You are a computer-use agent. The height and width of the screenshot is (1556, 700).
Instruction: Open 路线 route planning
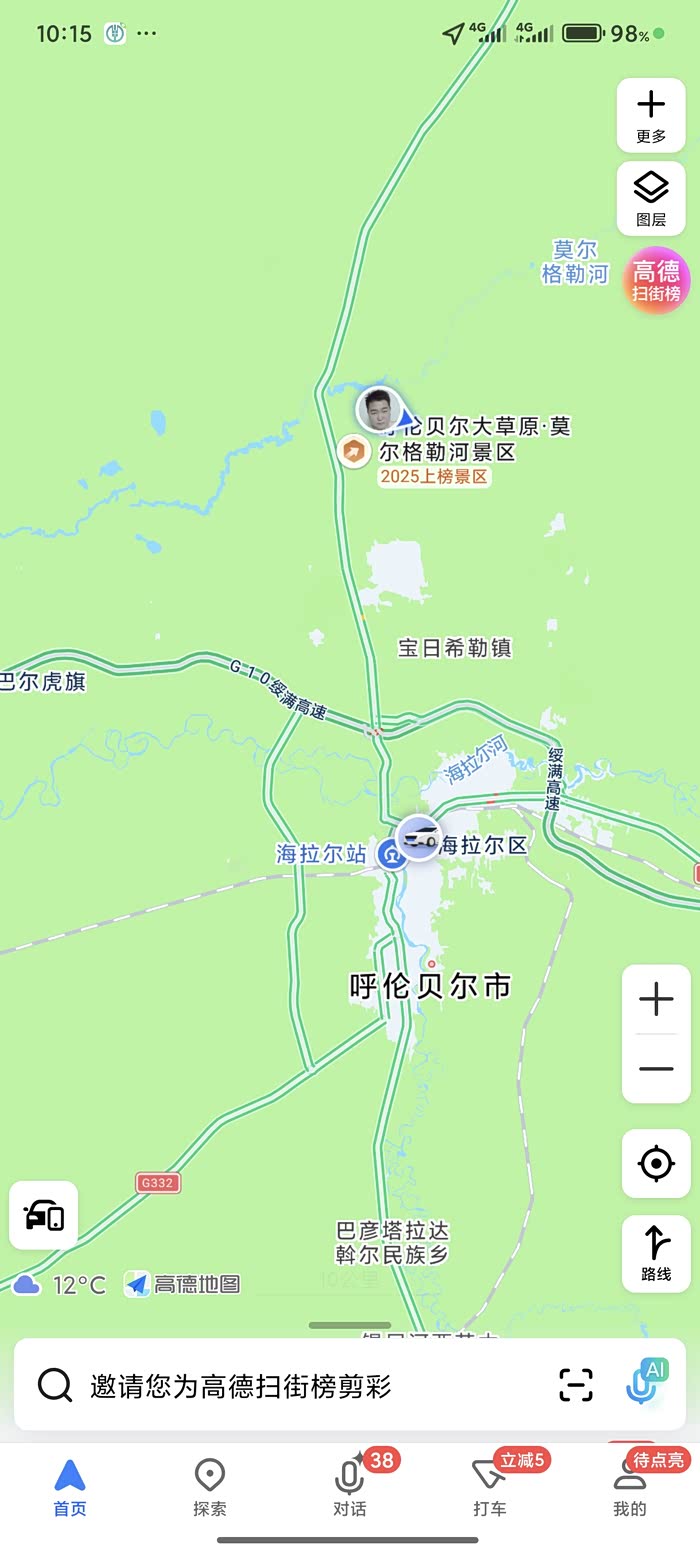pos(656,1254)
